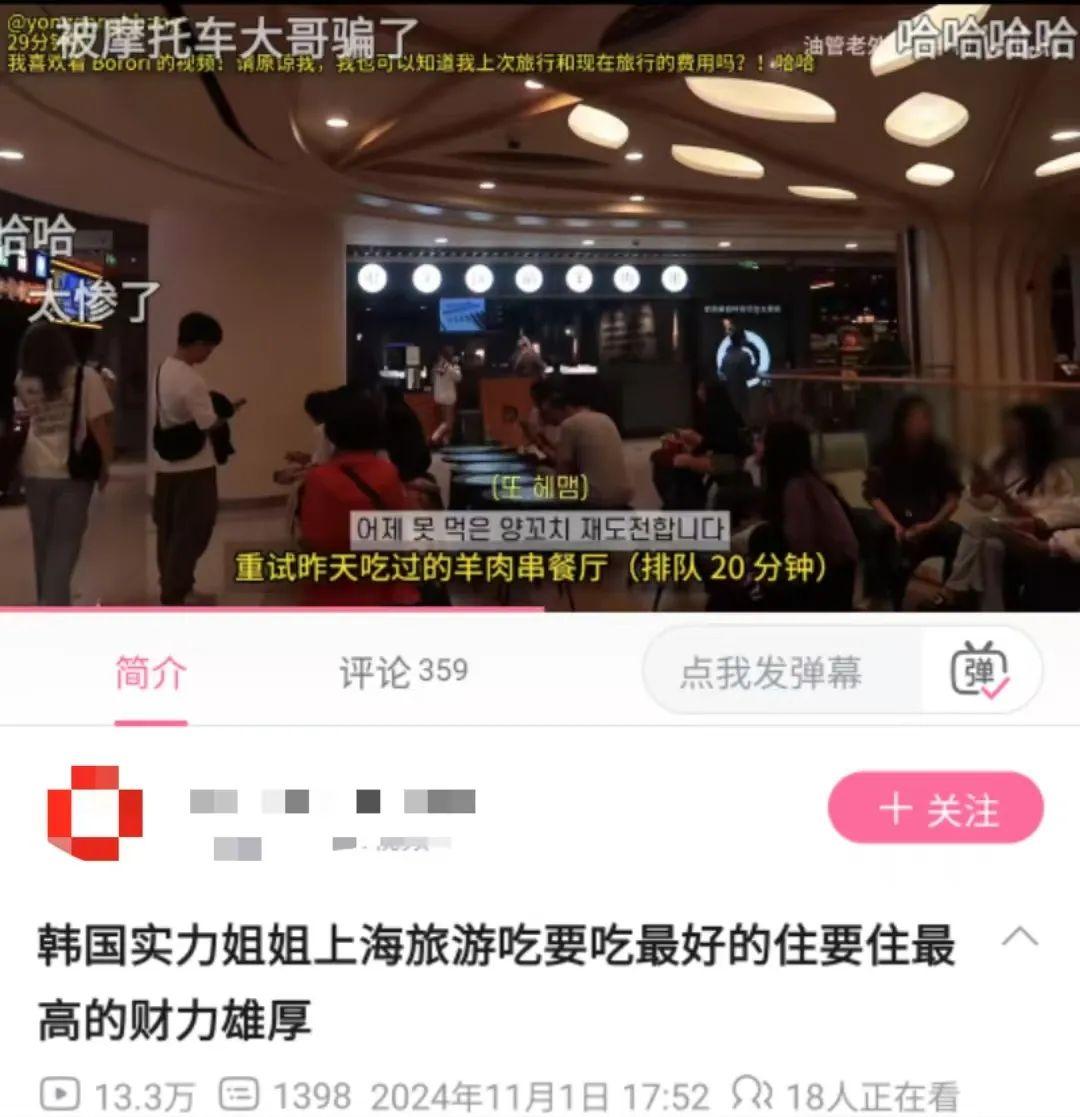Open the 评论 359 comments tab
Screen dimensions: 1080x1117
[x=403, y=672]
